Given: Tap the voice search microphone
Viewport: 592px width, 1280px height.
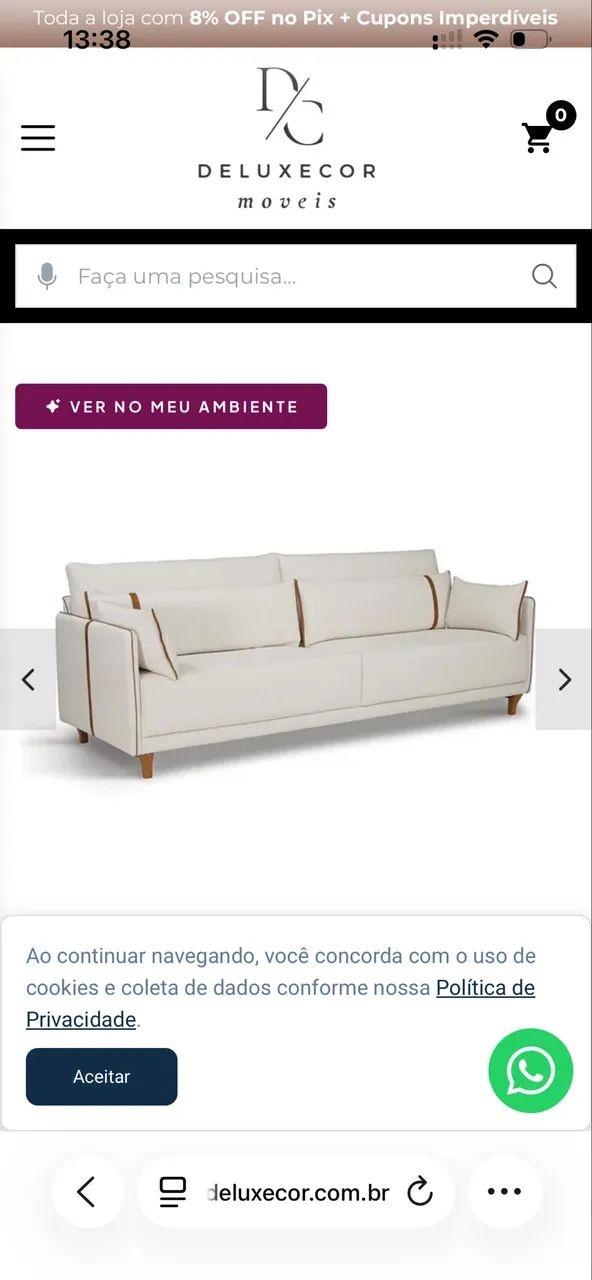Looking at the screenshot, I should point(46,276).
